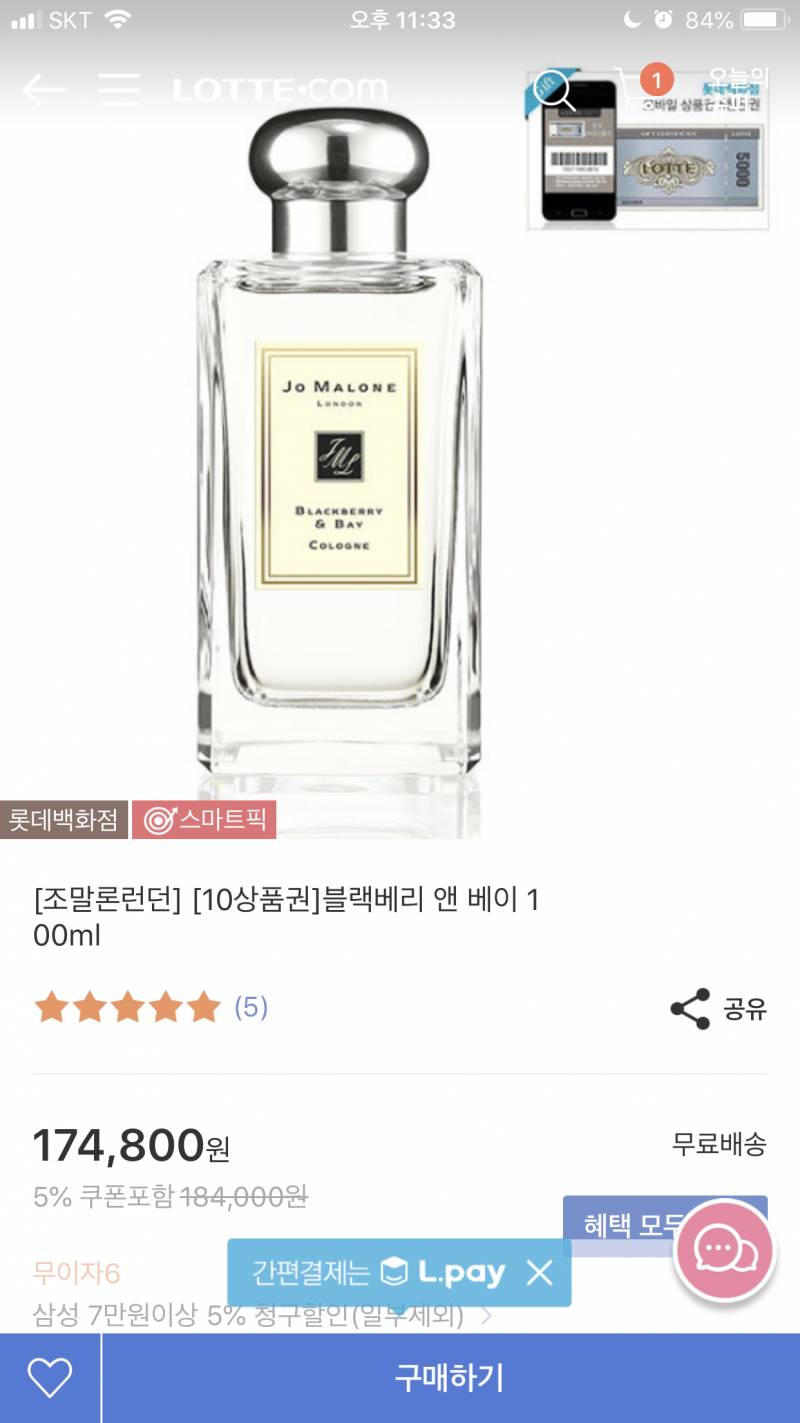Toggle the wishlist heart button
The image size is (800, 1423).
(x=48, y=1377)
